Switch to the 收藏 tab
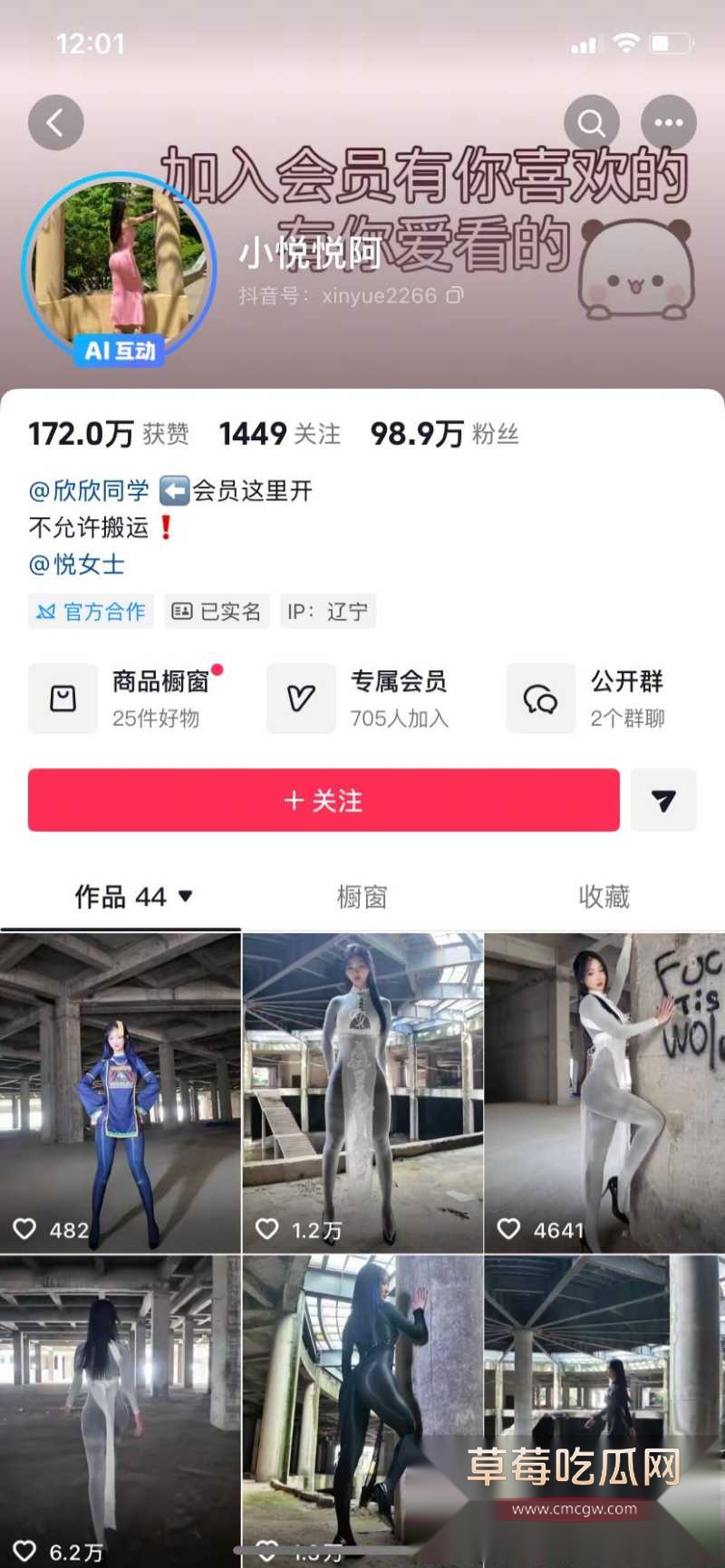This screenshot has height=1568, width=725. 604,897
